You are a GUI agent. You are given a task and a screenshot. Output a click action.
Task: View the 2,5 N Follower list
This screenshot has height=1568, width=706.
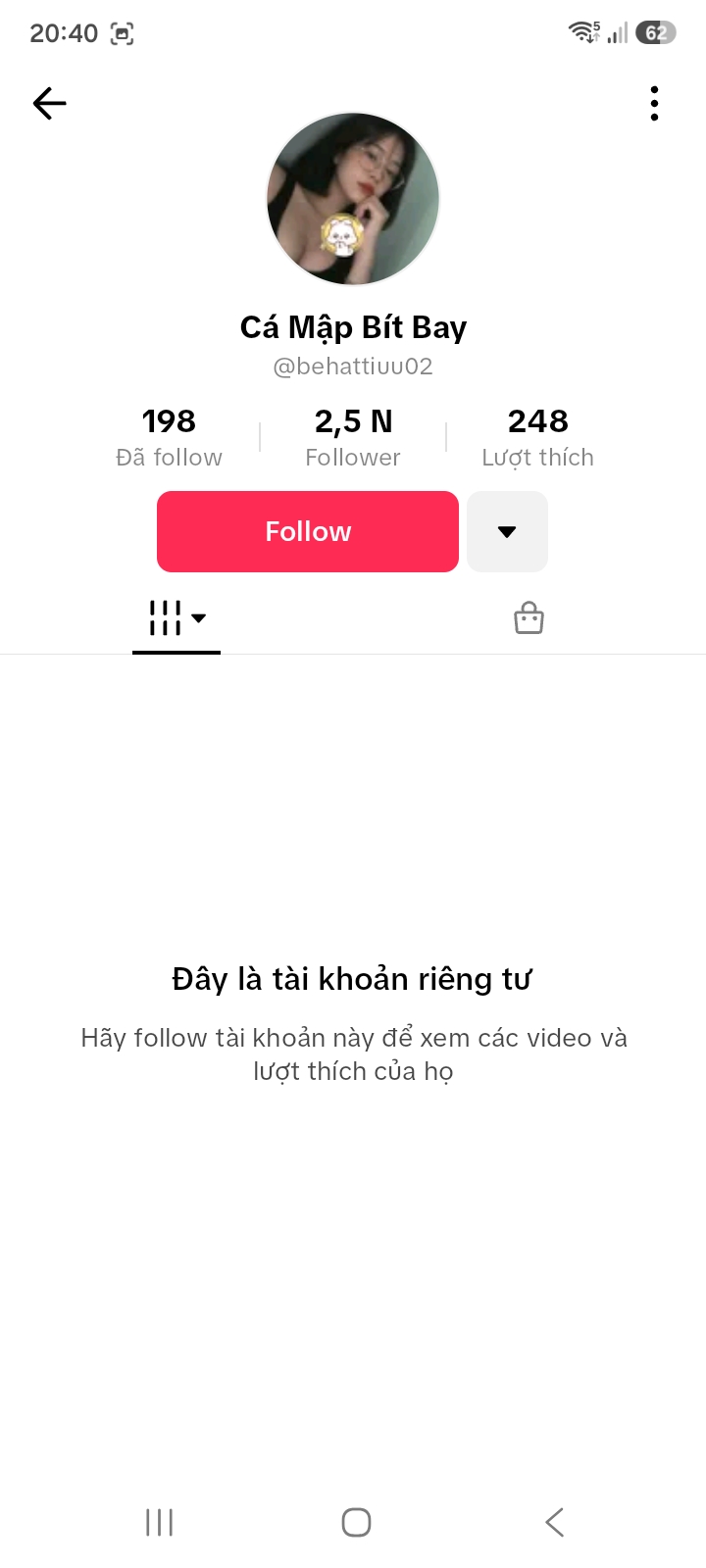(x=353, y=437)
